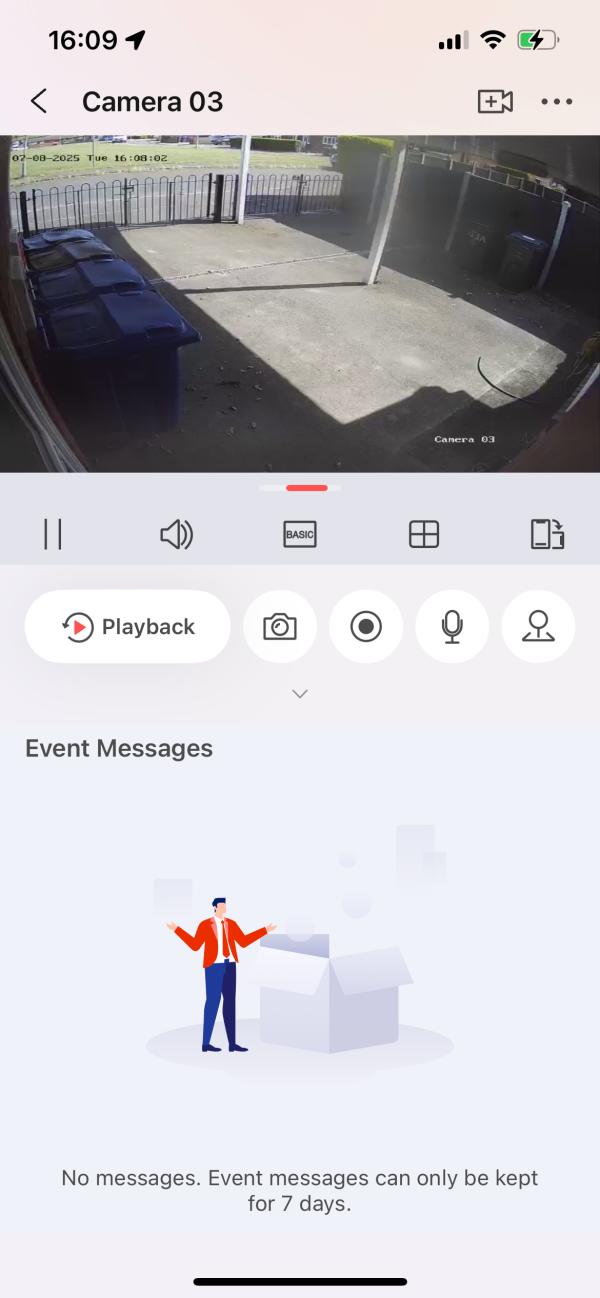Open Playback recordings
The height and width of the screenshot is (1298, 600).
click(128, 627)
